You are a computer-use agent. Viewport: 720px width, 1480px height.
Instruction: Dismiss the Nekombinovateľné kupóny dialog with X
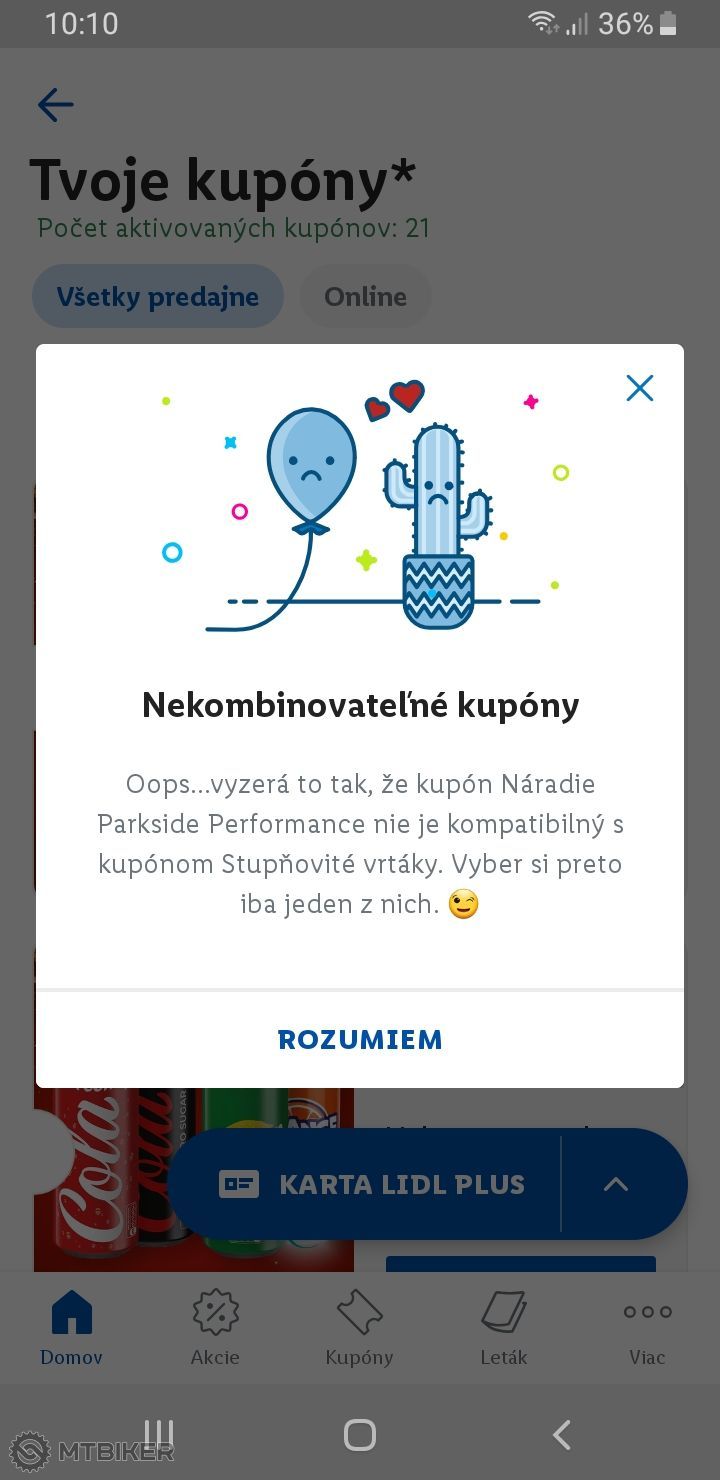coord(639,388)
